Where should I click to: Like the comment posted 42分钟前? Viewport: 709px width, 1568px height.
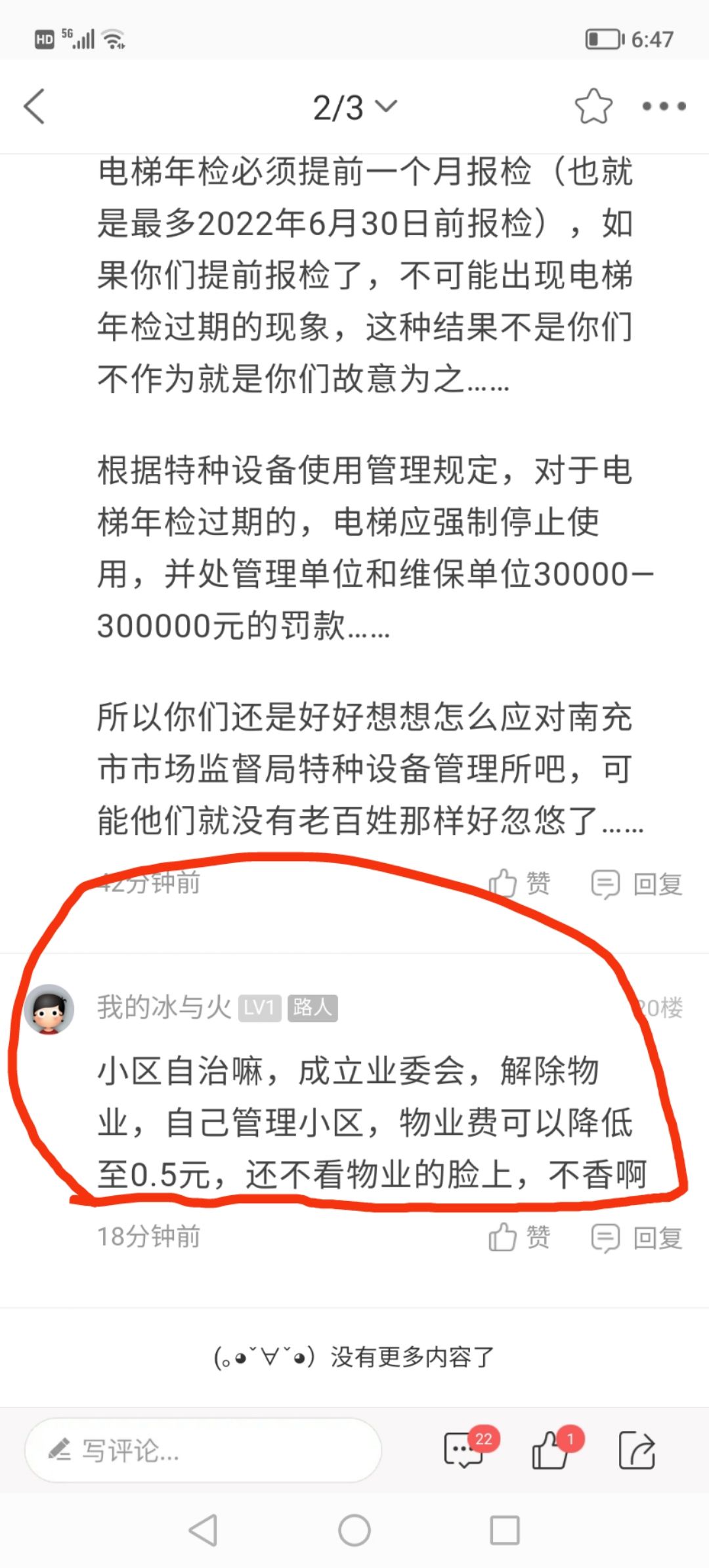(519, 883)
